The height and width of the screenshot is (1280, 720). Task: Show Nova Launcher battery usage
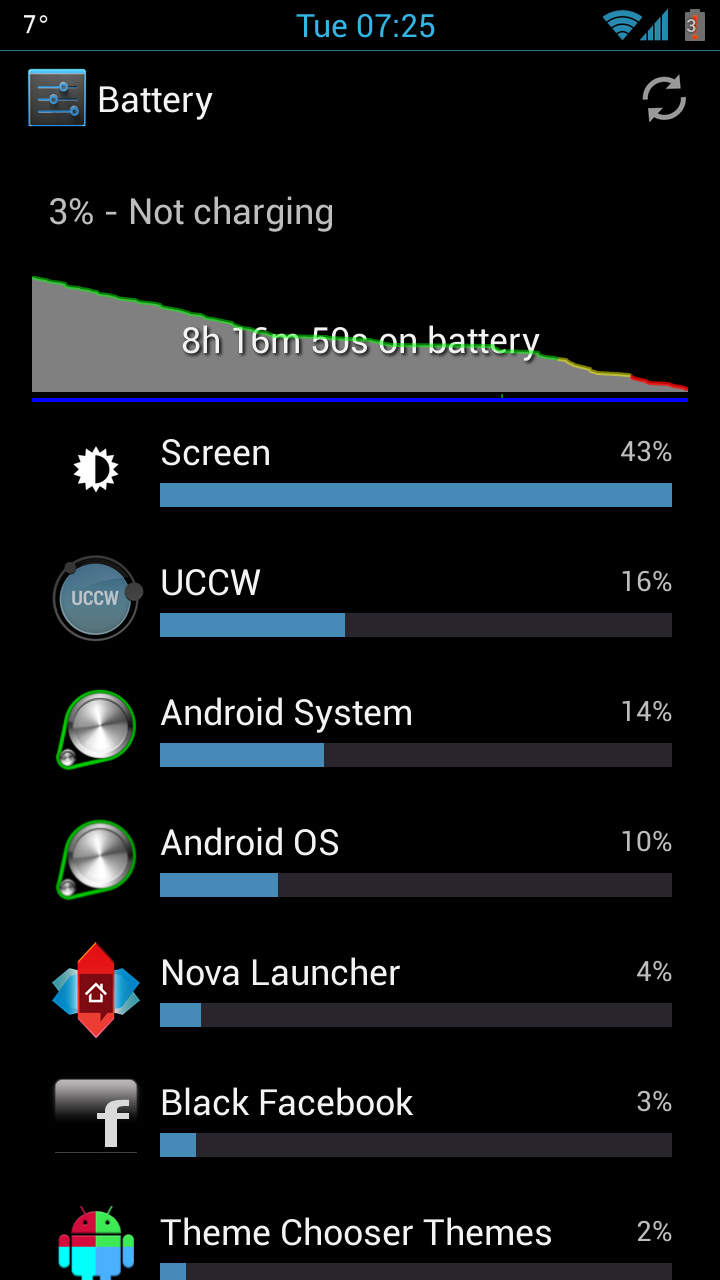tap(360, 990)
